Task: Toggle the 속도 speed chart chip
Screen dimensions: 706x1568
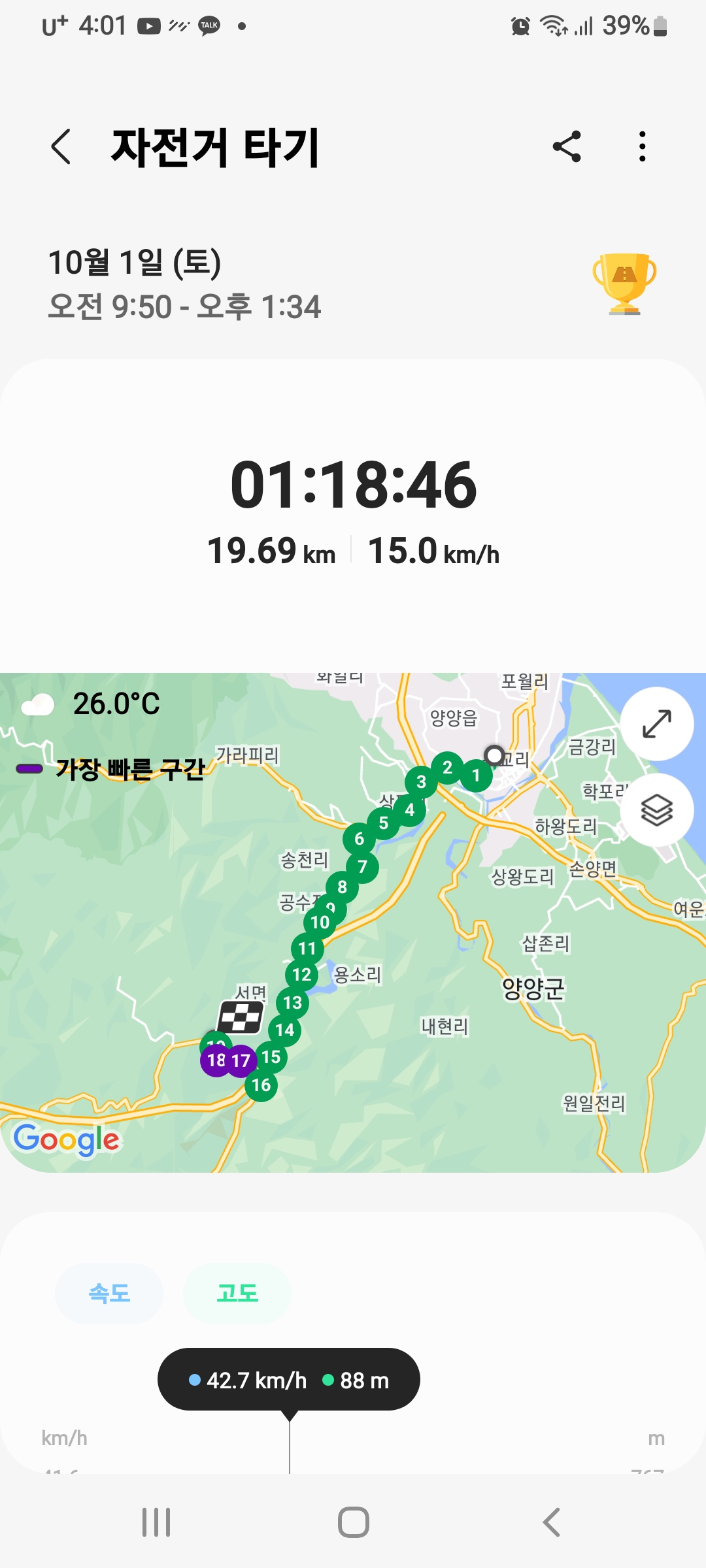Action: (x=109, y=1294)
